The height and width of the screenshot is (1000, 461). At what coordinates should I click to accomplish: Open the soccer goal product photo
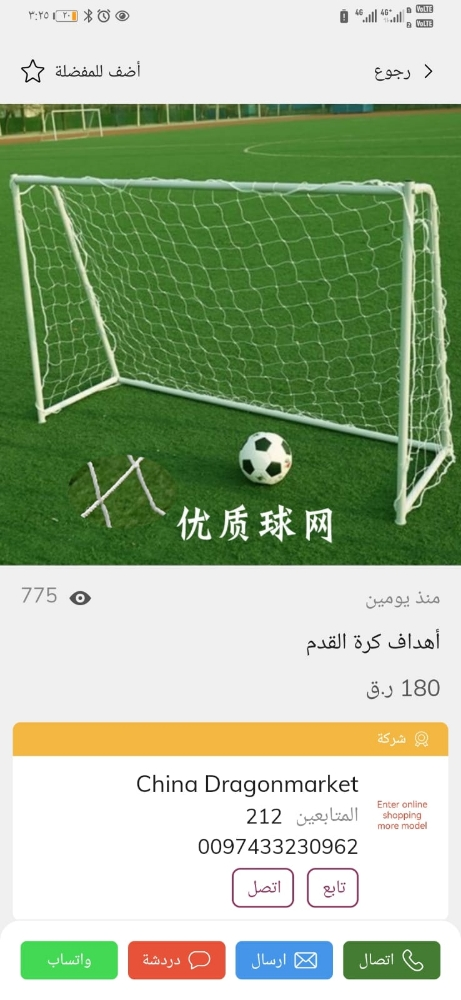point(230,334)
